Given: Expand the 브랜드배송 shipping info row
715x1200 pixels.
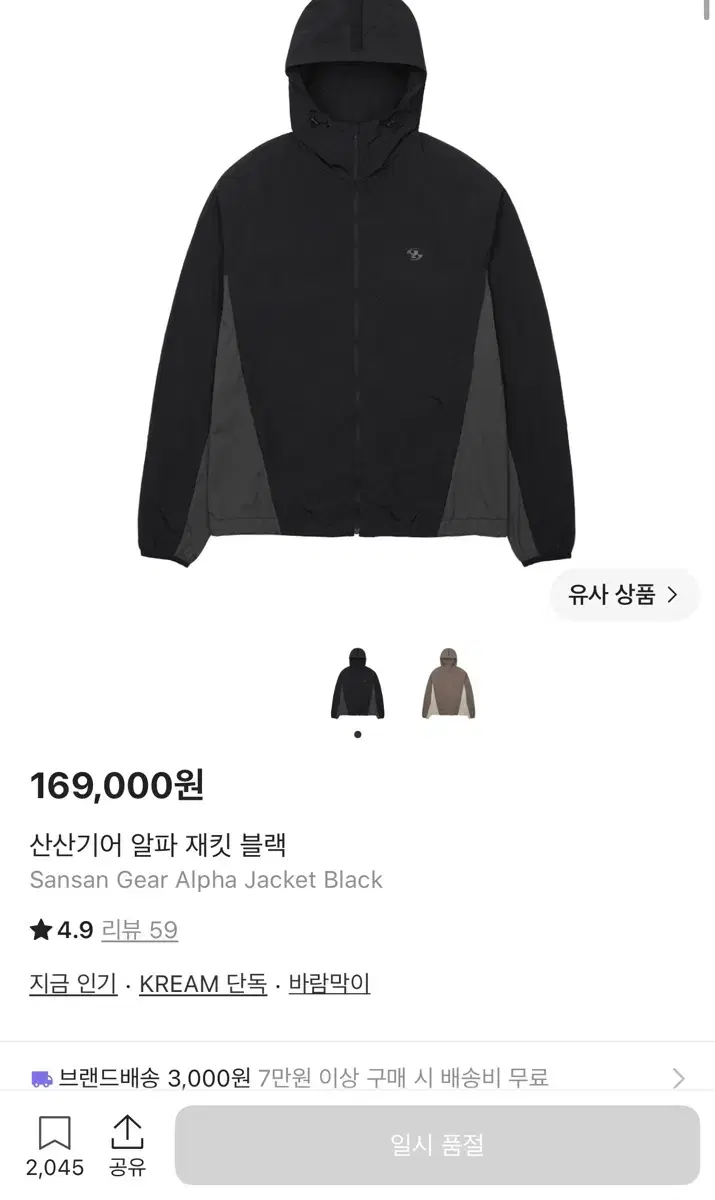Looking at the screenshot, I should tap(357, 1078).
